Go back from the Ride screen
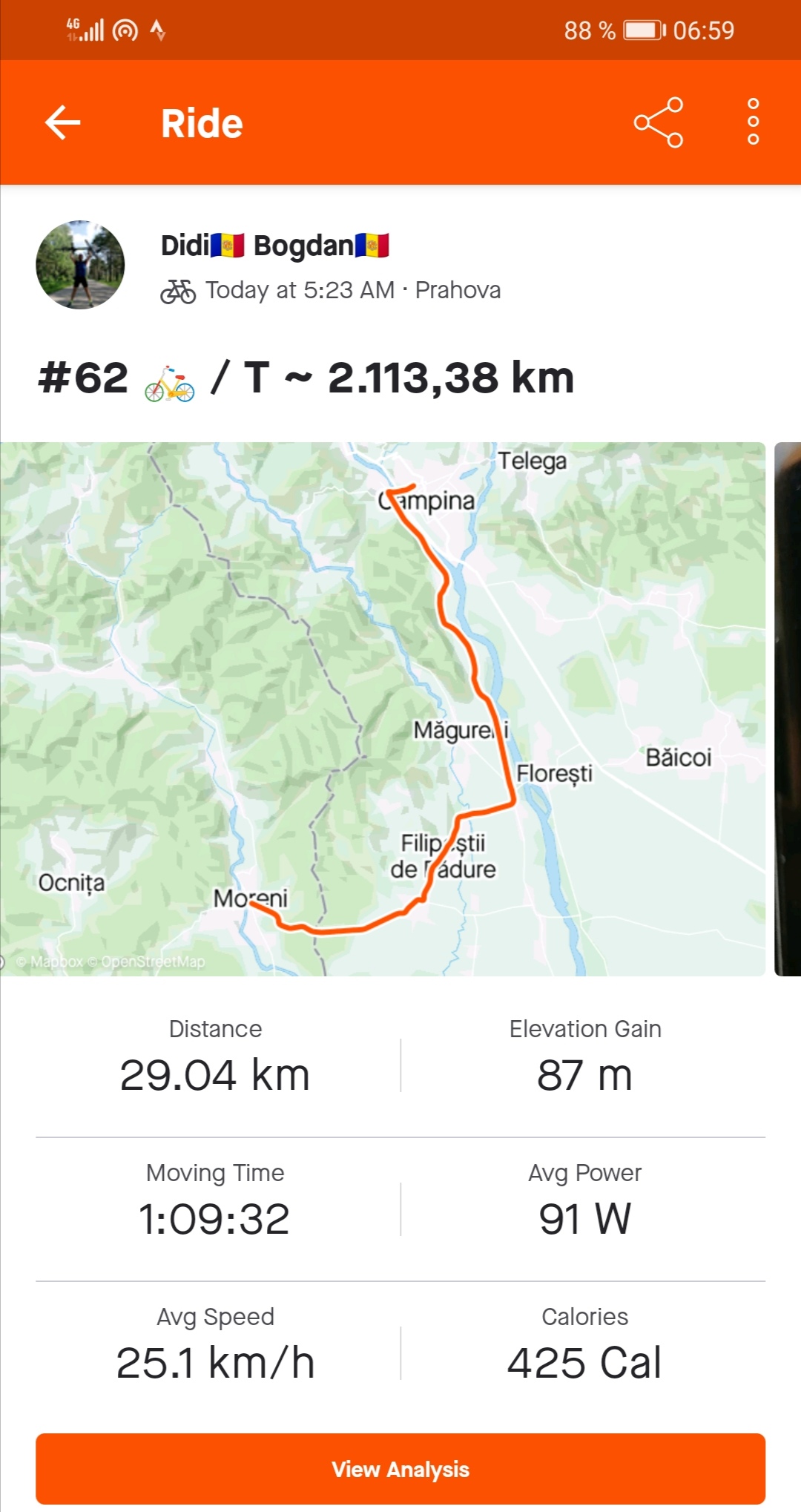 point(62,122)
